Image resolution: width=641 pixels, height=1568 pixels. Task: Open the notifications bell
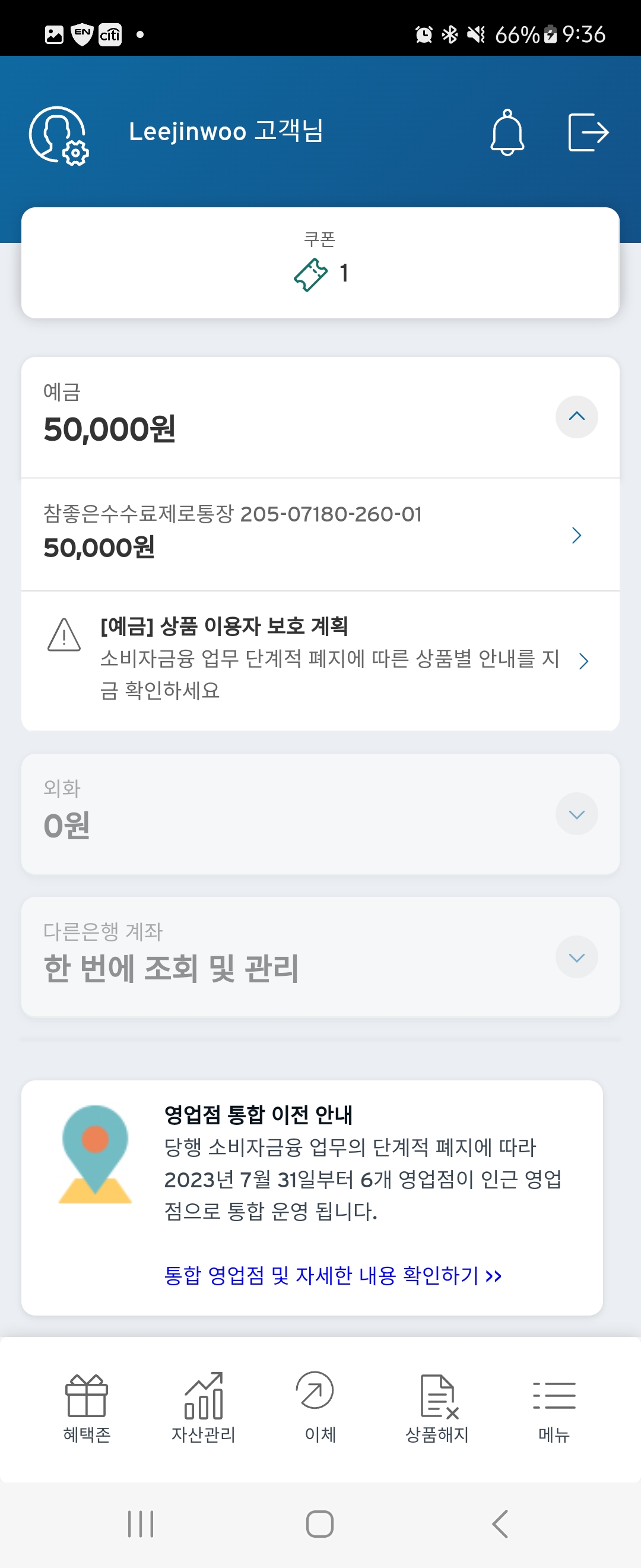507,132
